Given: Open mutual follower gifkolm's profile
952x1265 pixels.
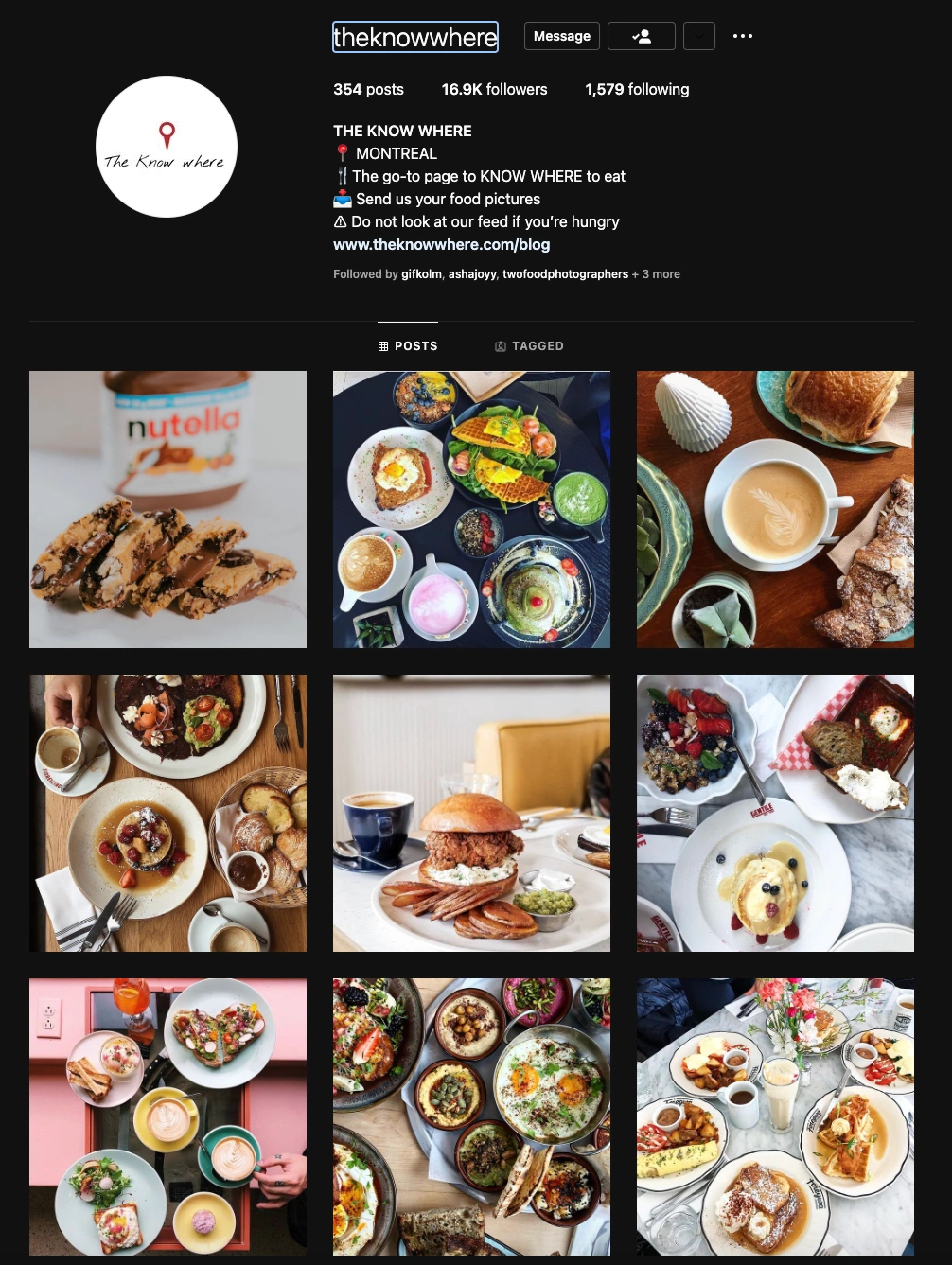Looking at the screenshot, I should [x=421, y=274].
